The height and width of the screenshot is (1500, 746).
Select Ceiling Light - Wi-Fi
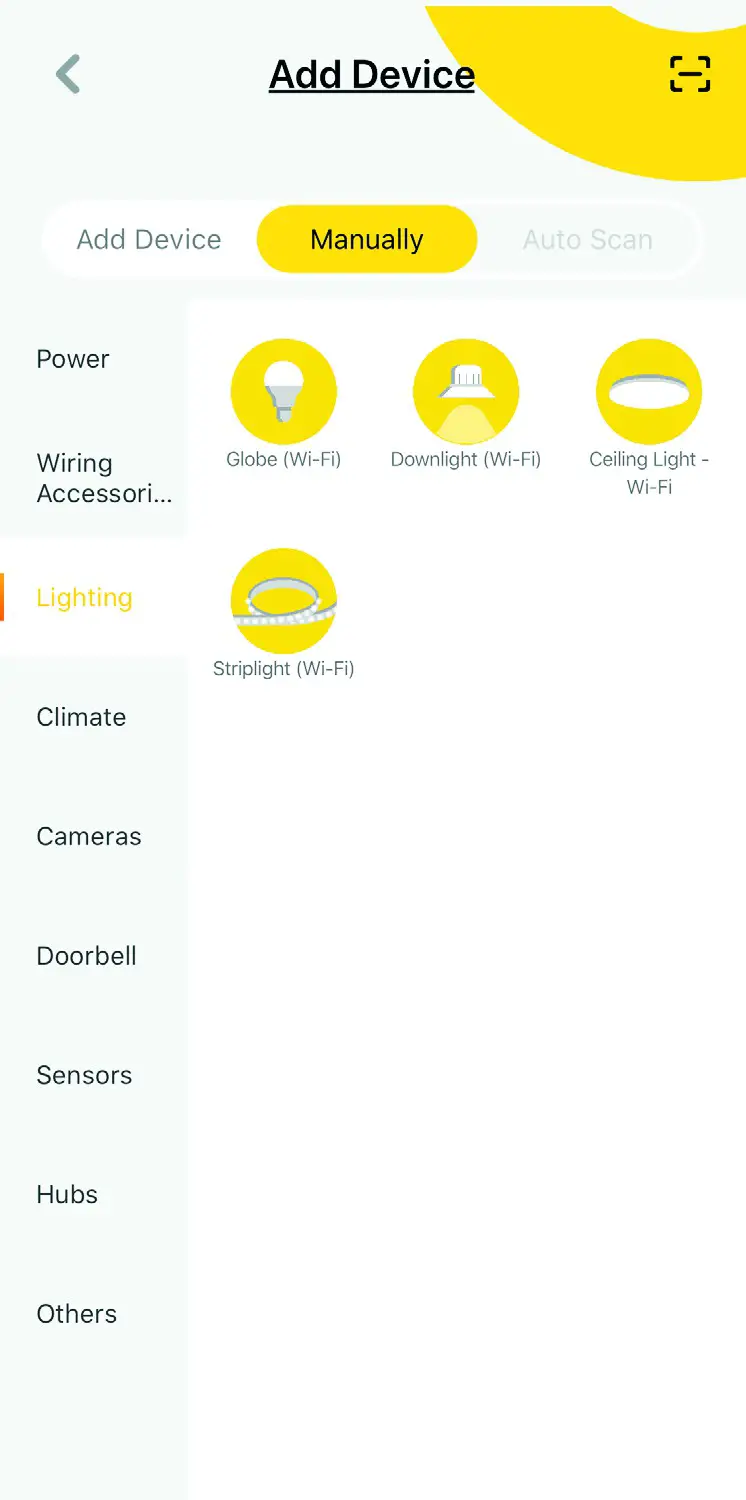pyautogui.click(x=649, y=393)
